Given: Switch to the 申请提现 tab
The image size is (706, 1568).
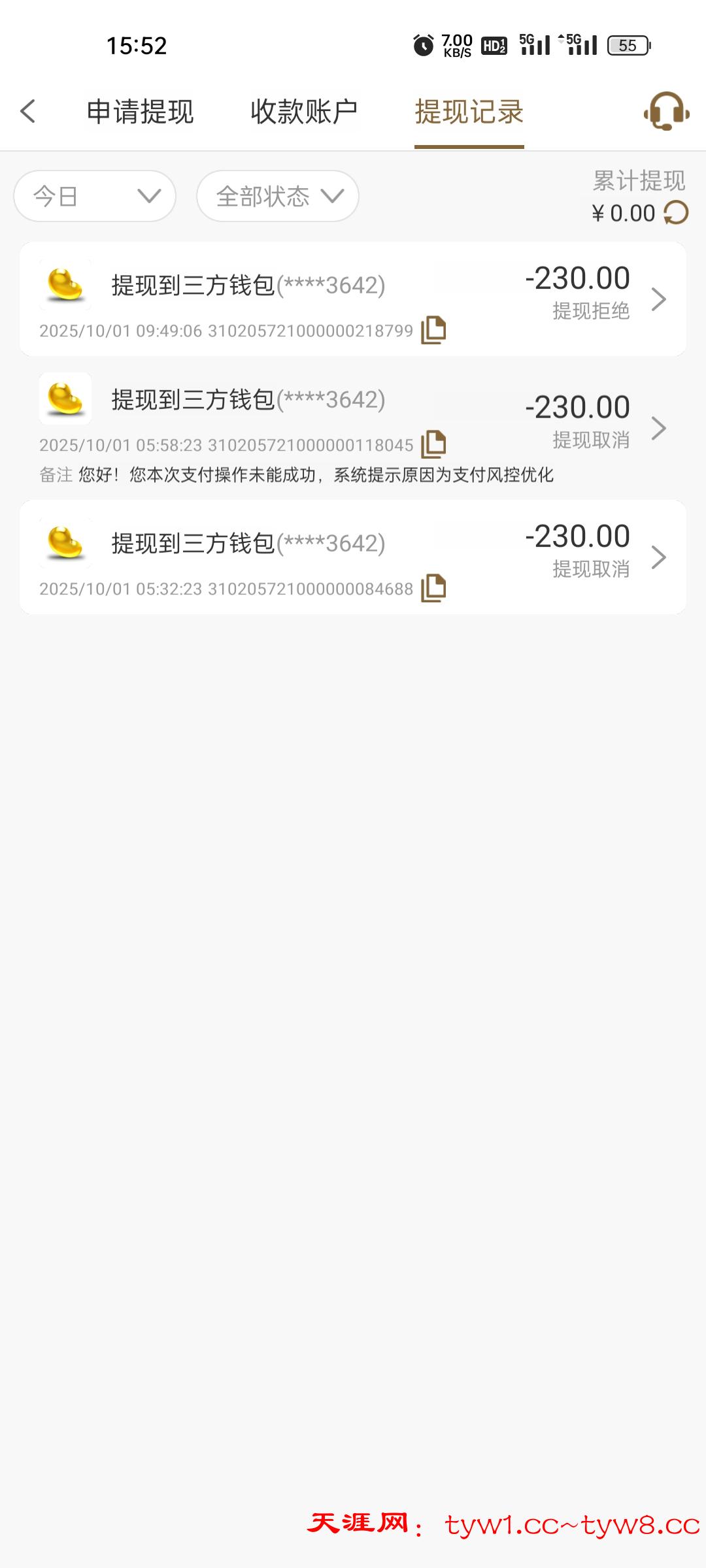Looking at the screenshot, I should pyautogui.click(x=141, y=112).
